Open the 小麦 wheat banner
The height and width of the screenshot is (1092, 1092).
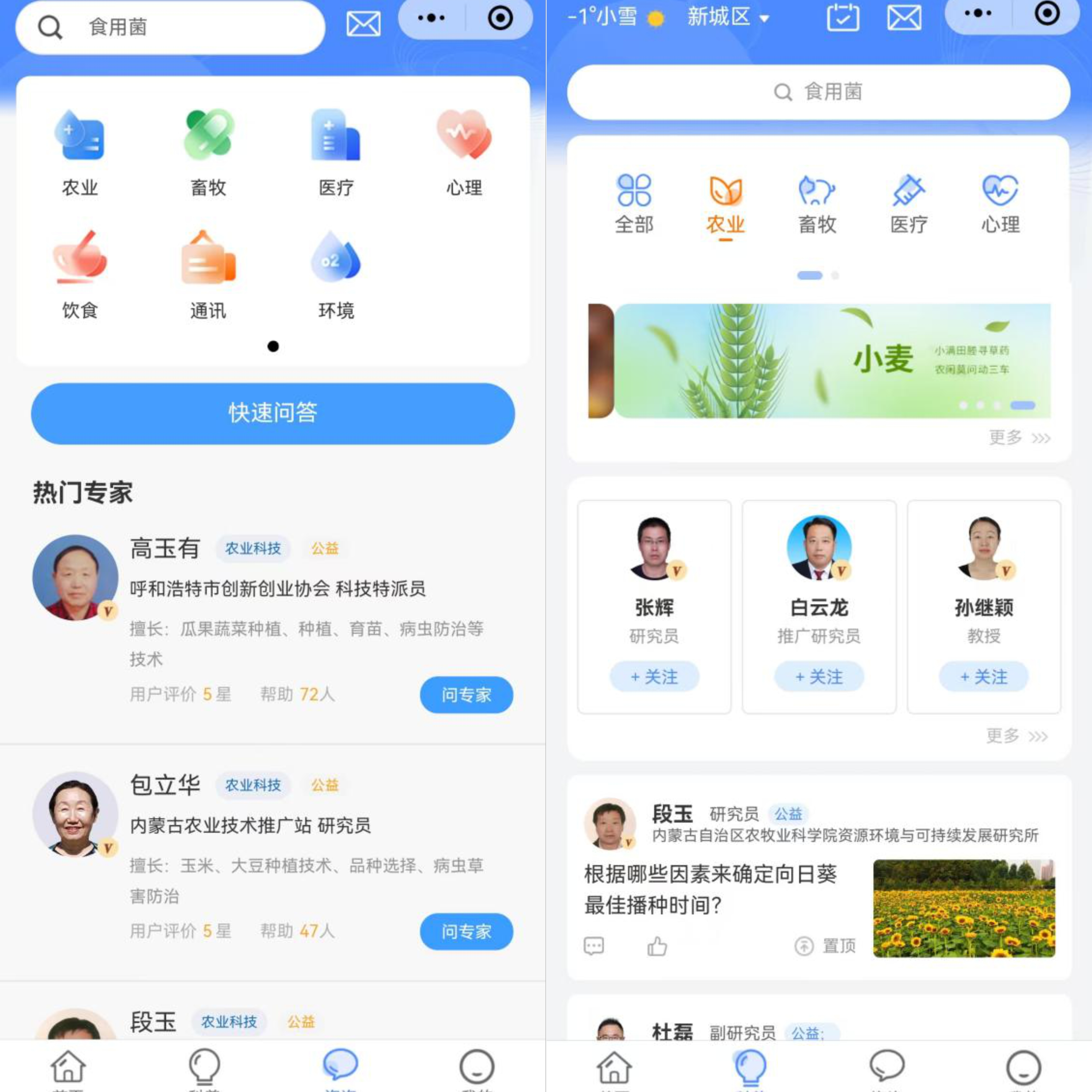[x=831, y=361]
